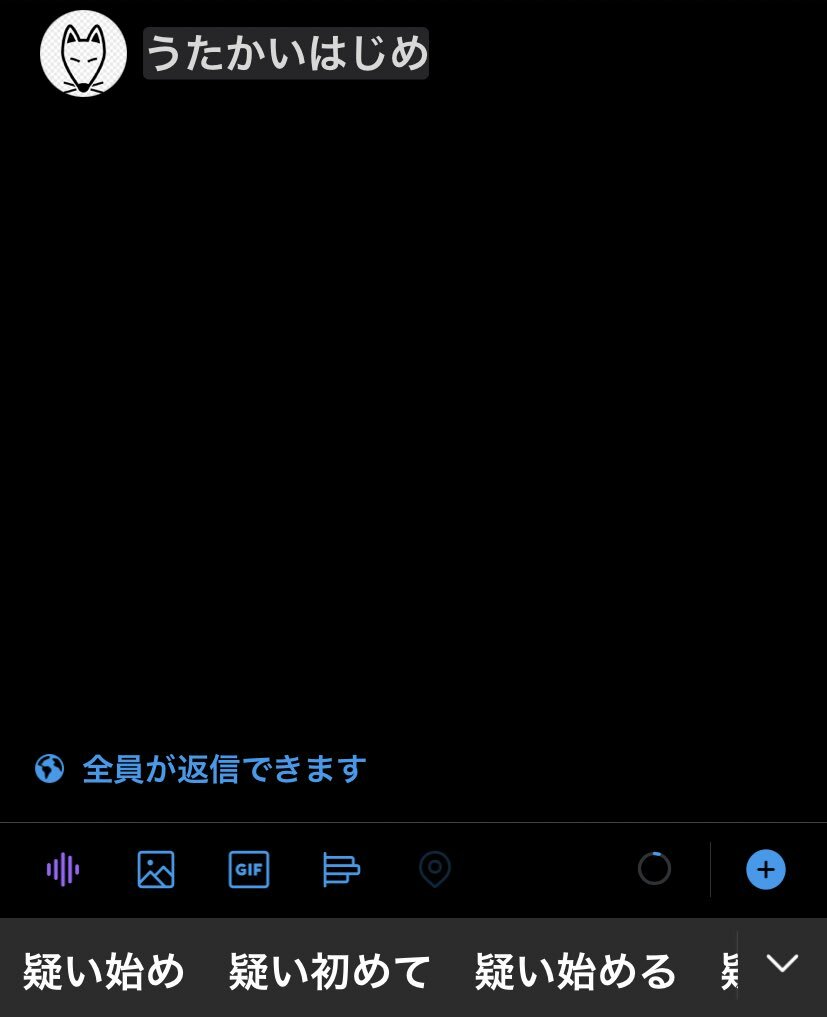Viewport: 827px width, 1017px height.
Task: Choose the 疑い初めて suggestion
Action: click(x=329, y=971)
